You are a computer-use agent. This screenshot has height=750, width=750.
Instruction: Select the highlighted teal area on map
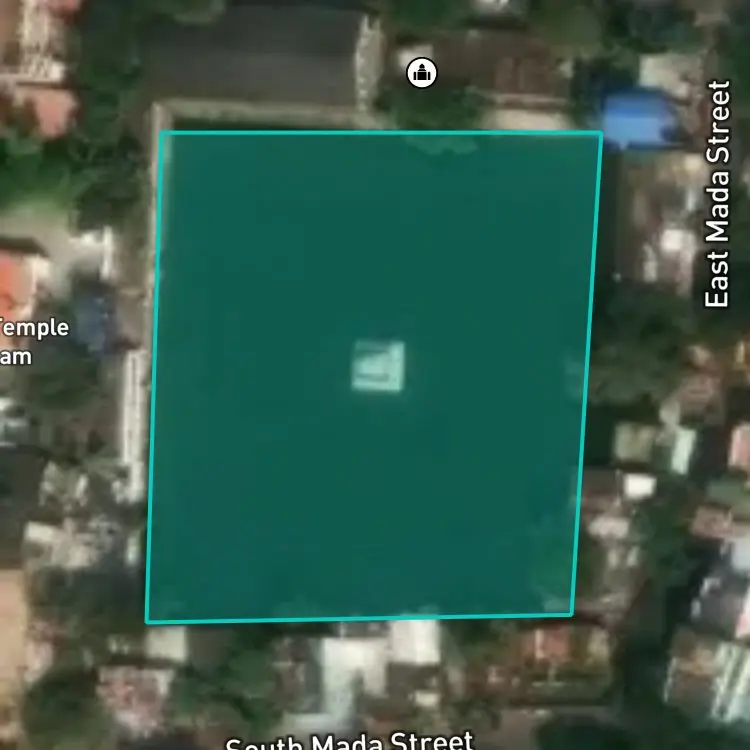pos(374,376)
